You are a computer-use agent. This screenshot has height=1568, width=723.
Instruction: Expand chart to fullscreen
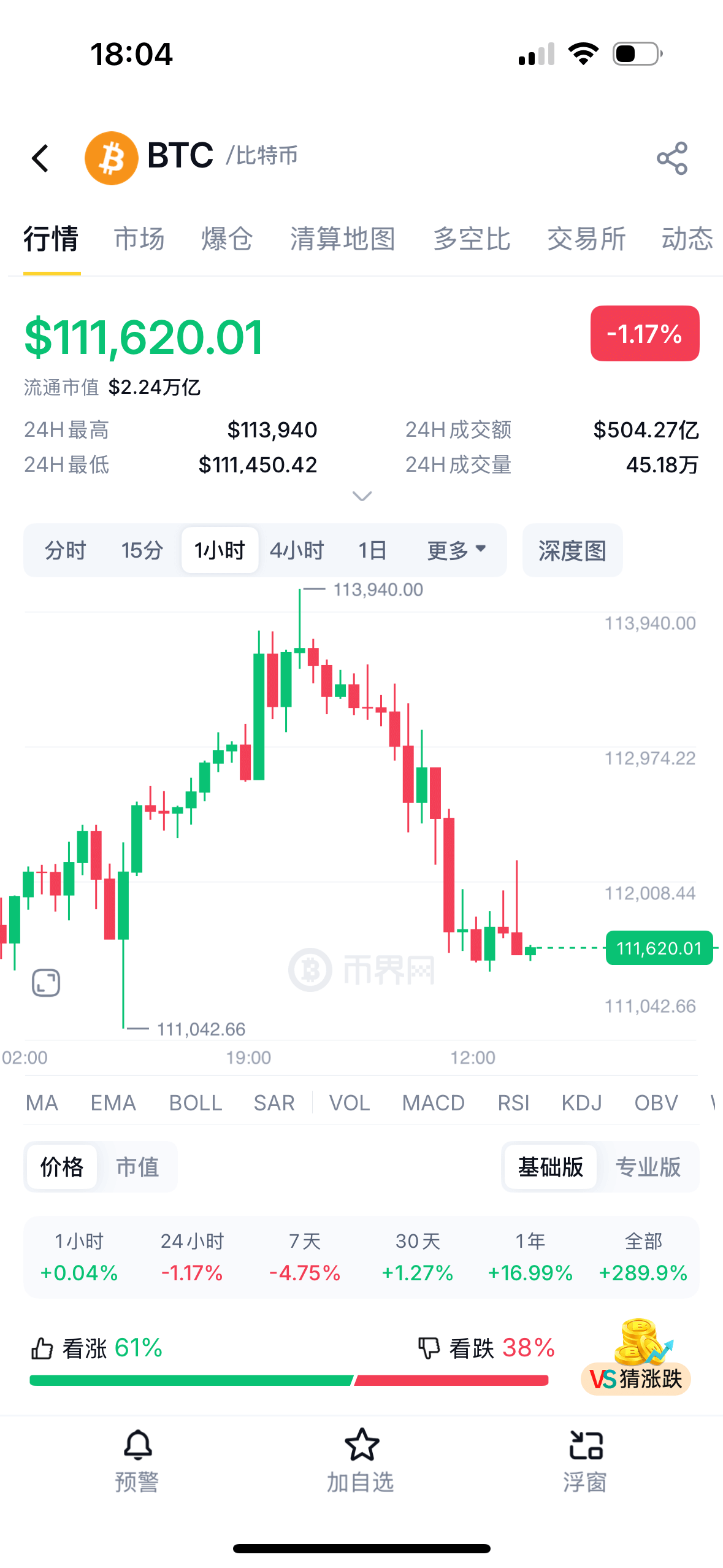coord(46,983)
